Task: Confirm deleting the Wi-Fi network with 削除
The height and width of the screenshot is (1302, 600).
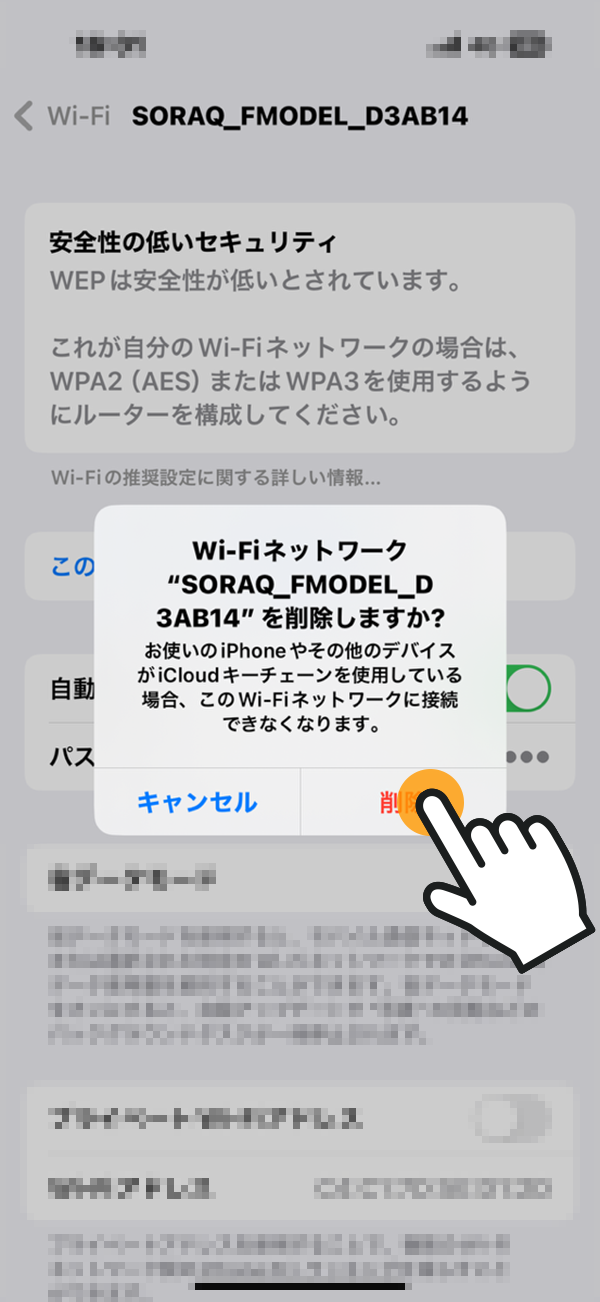Action: (x=402, y=801)
